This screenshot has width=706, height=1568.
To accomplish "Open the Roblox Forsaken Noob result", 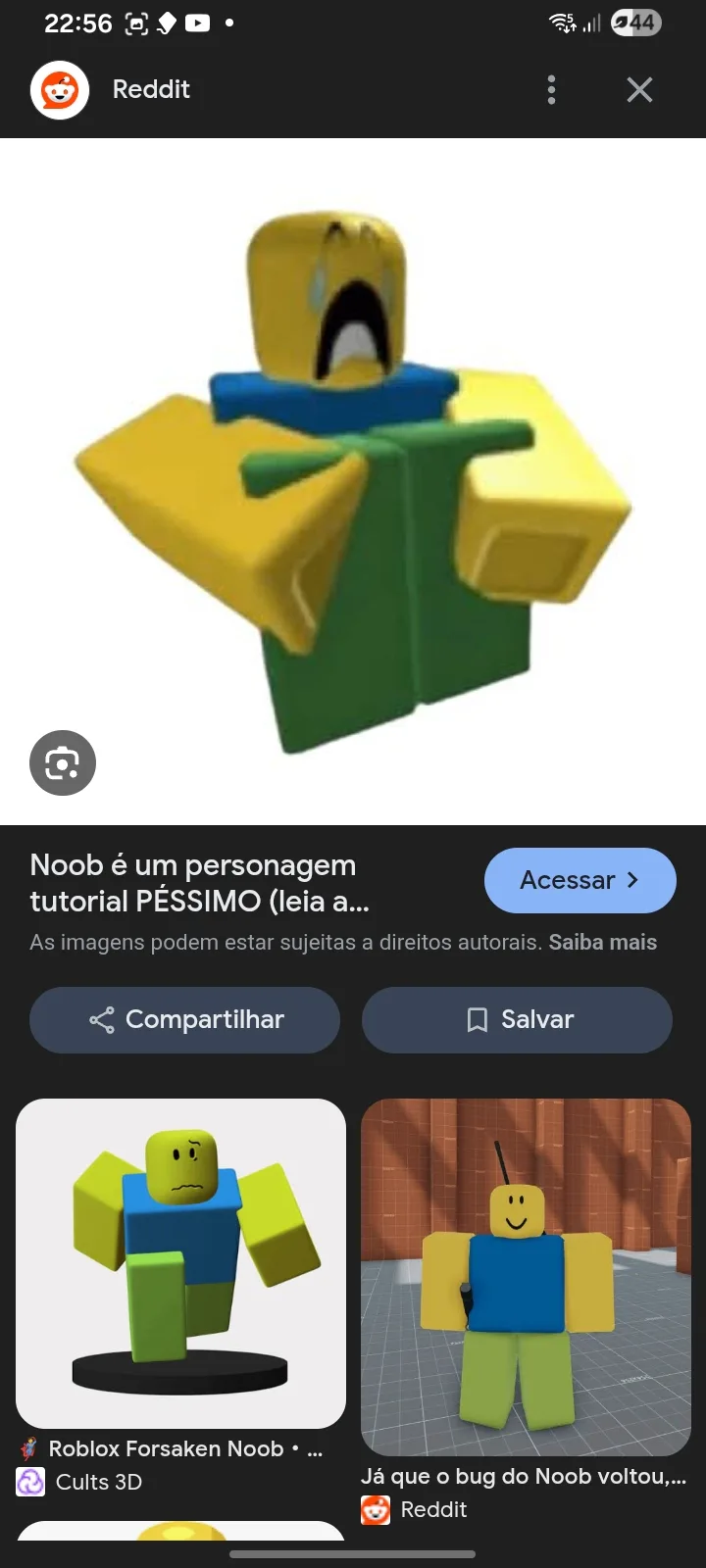I will 181,1262.
